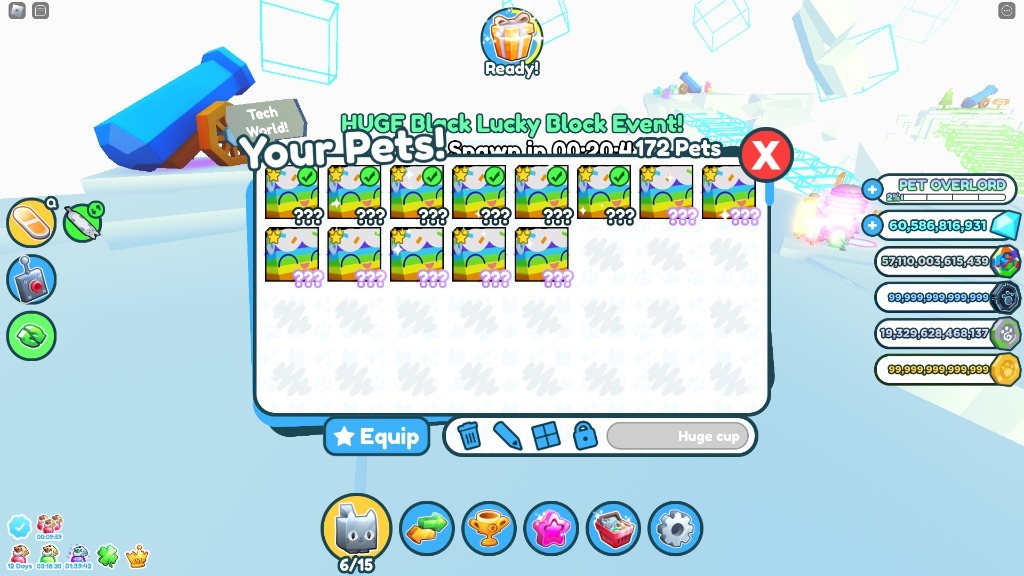Image resolution: width=1024 pixels, height=576 pixels.
Task: Tap the plus beside Pet Overlord rank
Action: click(x=872, y=188)
